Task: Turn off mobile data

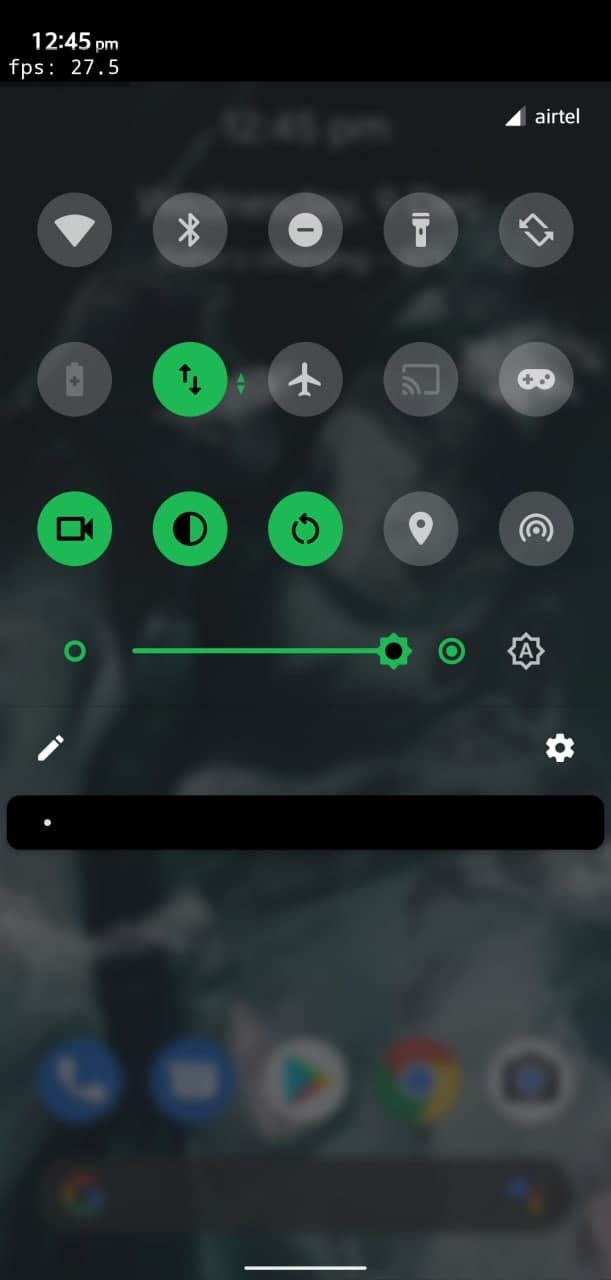Action: 190,380
